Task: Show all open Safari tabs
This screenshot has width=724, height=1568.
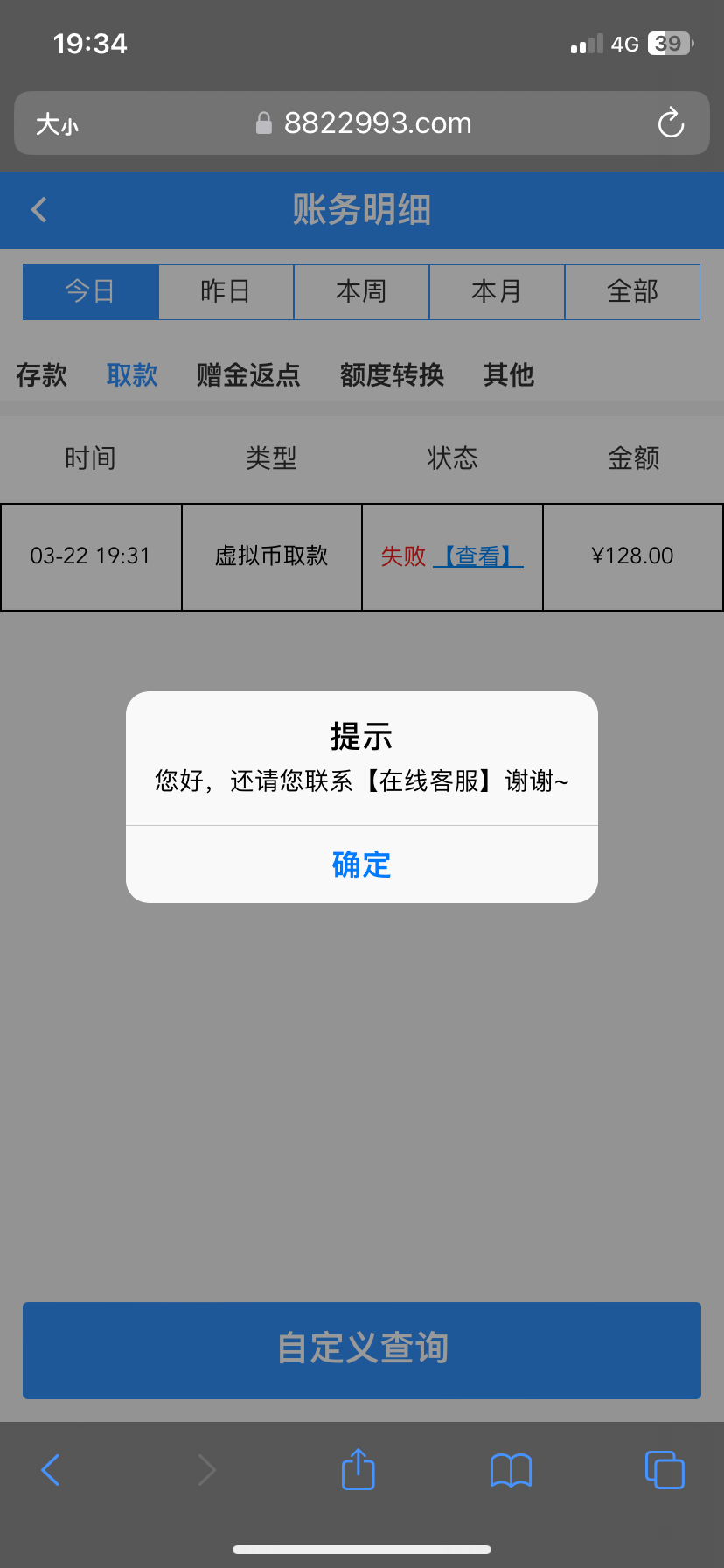Action: click(664, 1470)
